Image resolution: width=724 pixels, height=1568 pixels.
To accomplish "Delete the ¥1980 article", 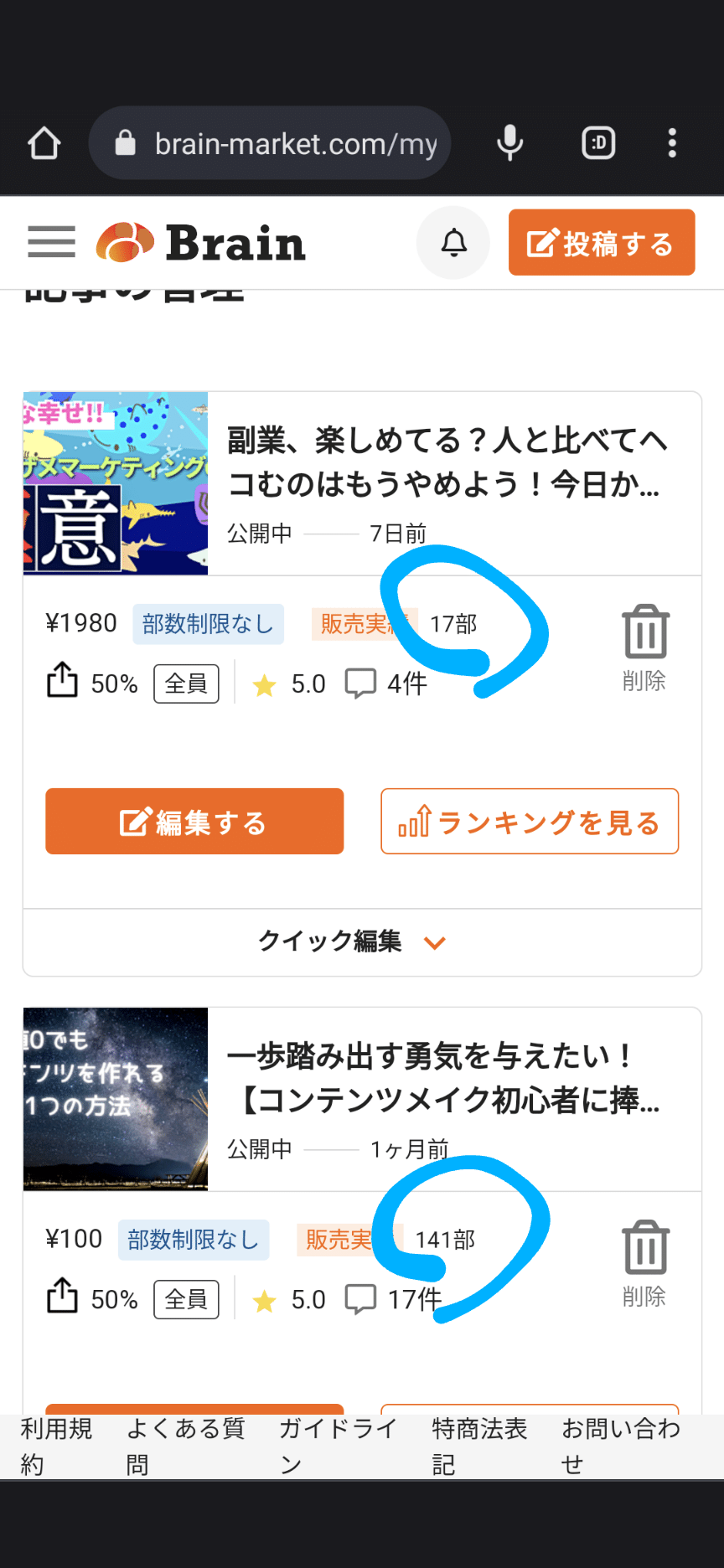I will [644, 647].
